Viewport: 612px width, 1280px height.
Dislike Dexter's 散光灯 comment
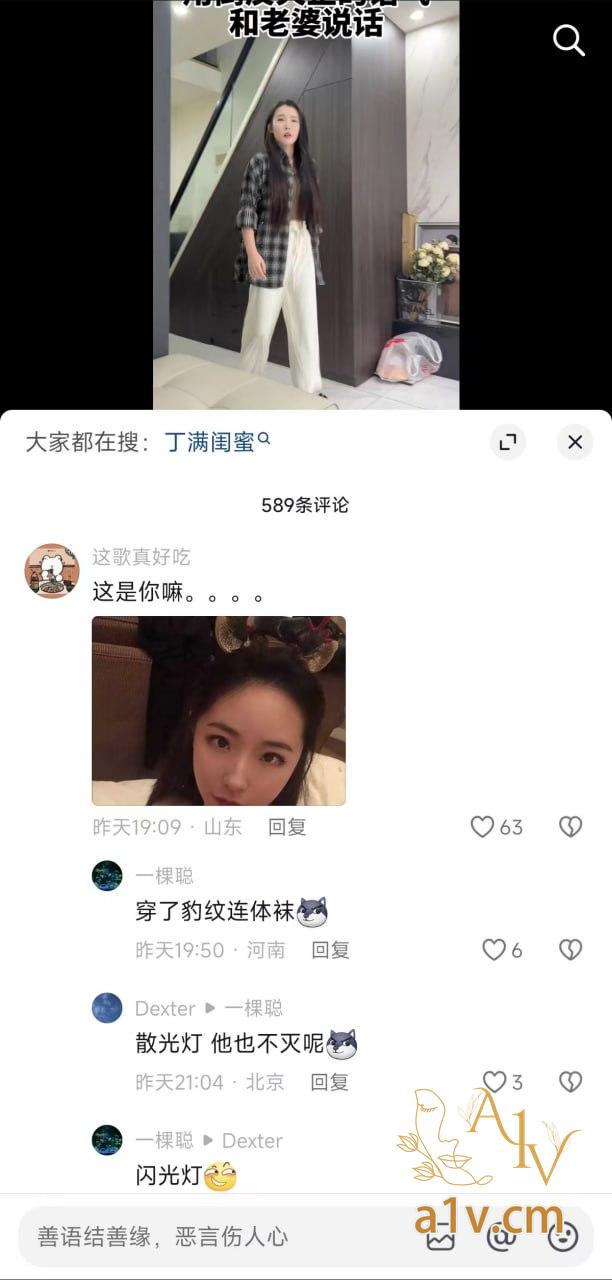pyautogui.click(x=570, y=1082)
